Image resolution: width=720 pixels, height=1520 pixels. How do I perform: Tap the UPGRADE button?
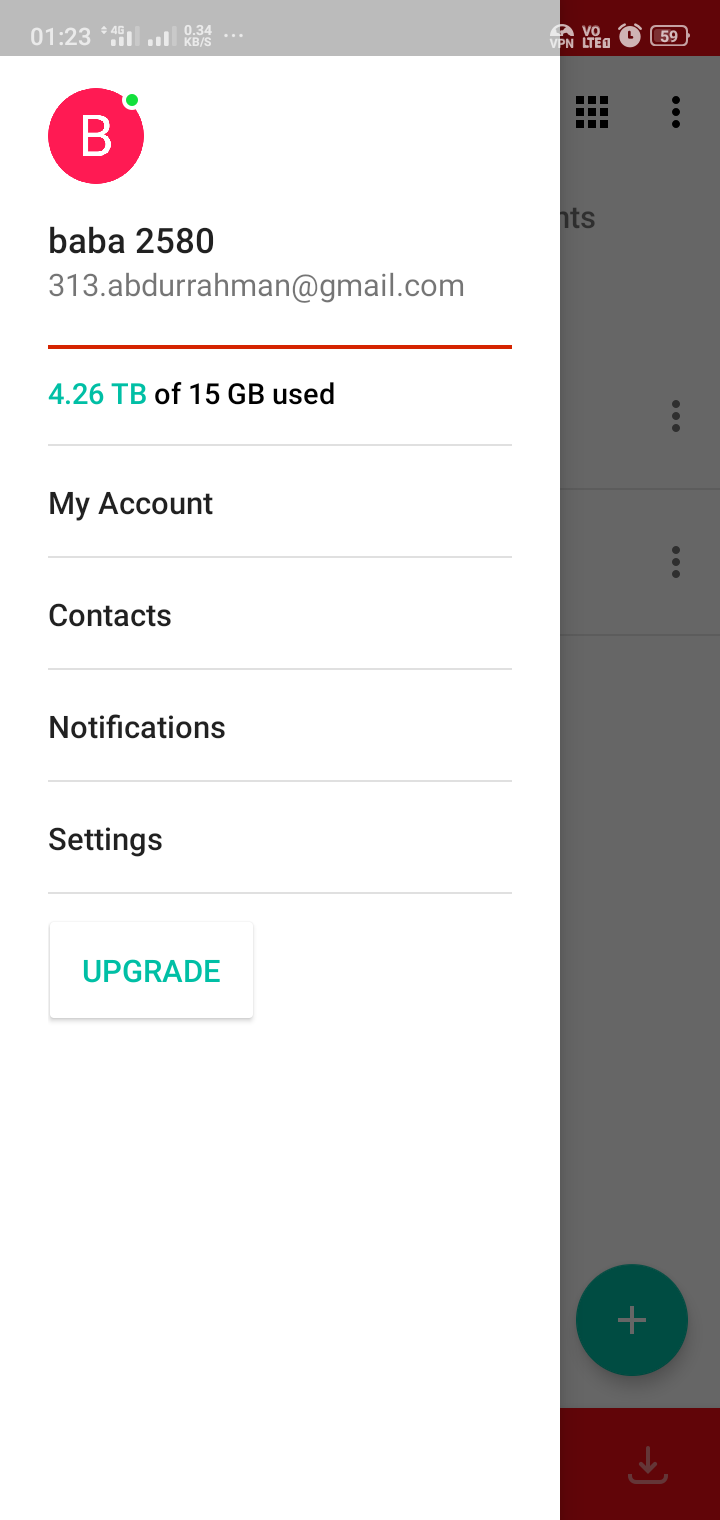151,971
